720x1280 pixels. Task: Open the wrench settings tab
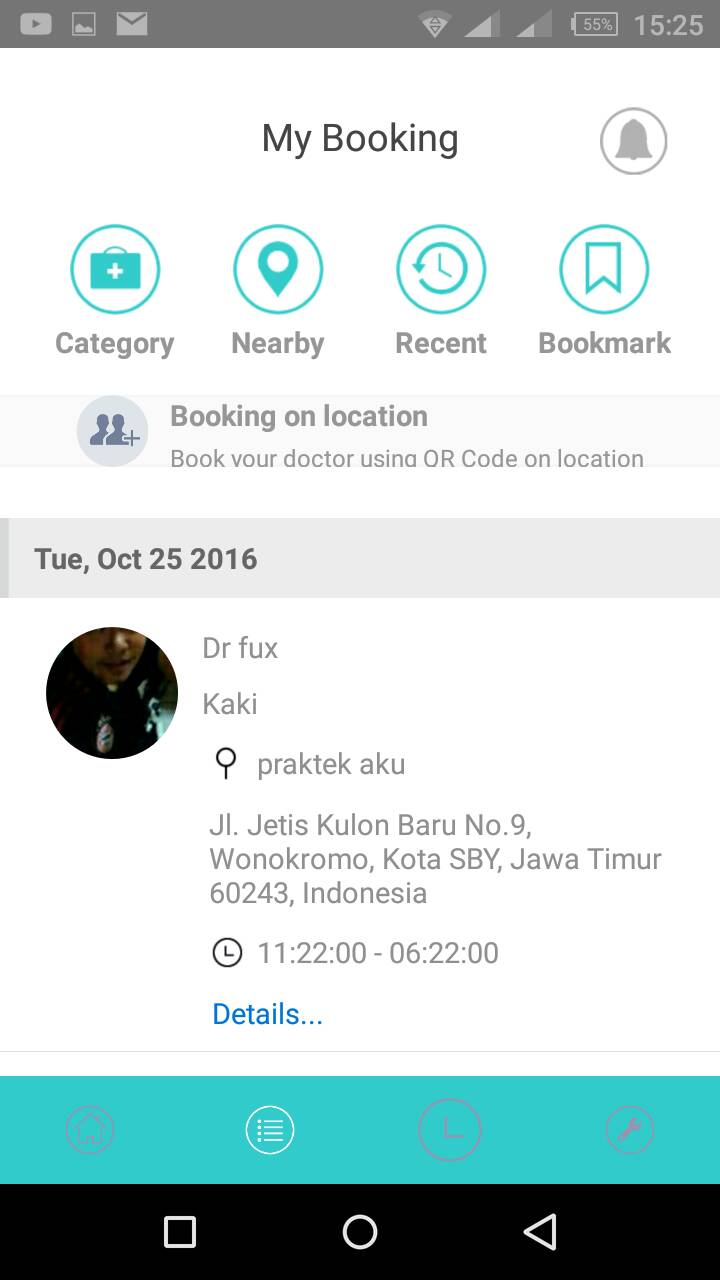pos(630,1130)
